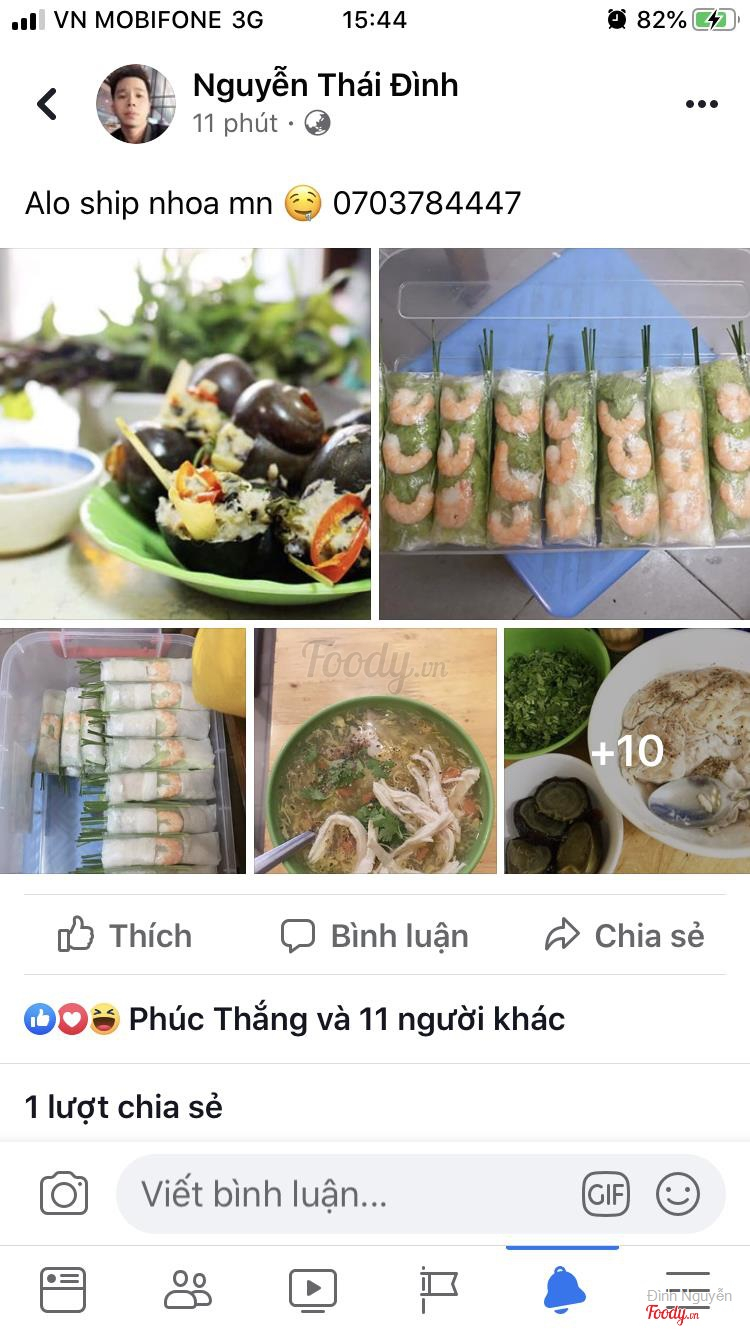The width and height of the screenshot is (750, 1334).
Task: View reactions from Phúc Thắng and others
Action: (295, 1019)
